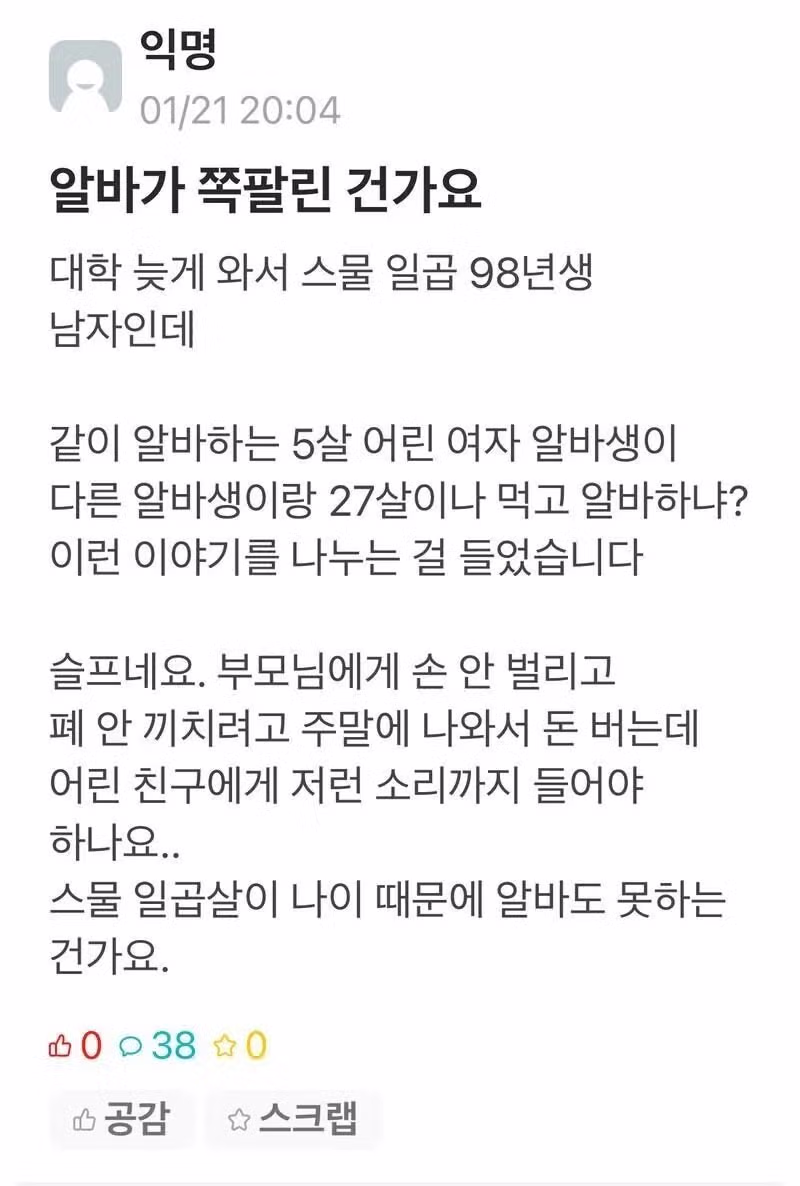
Task: Tap the 공감 button to like this post
Action: (120, 1118)
